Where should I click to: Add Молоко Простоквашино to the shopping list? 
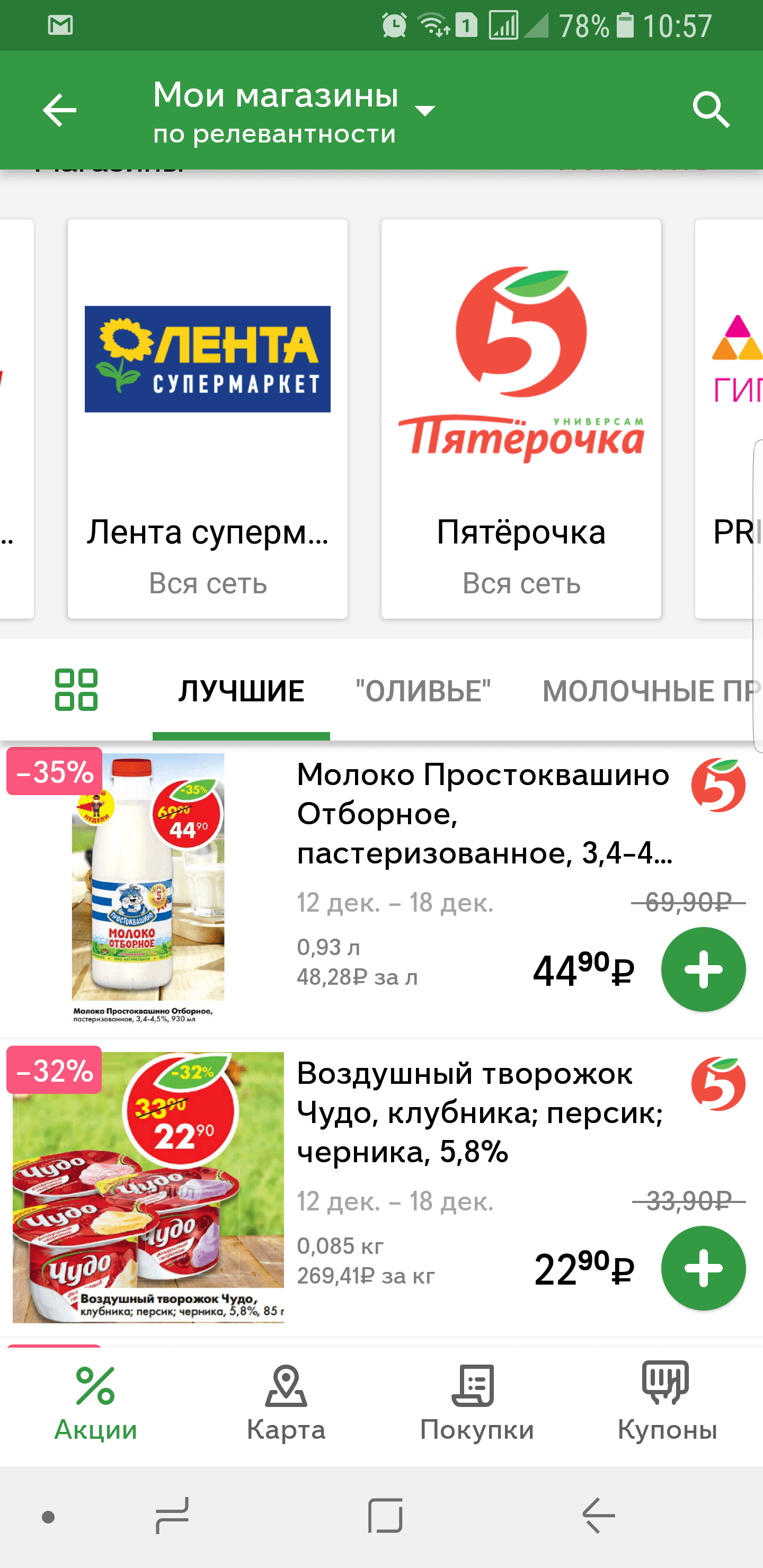(x=703, y=969)
